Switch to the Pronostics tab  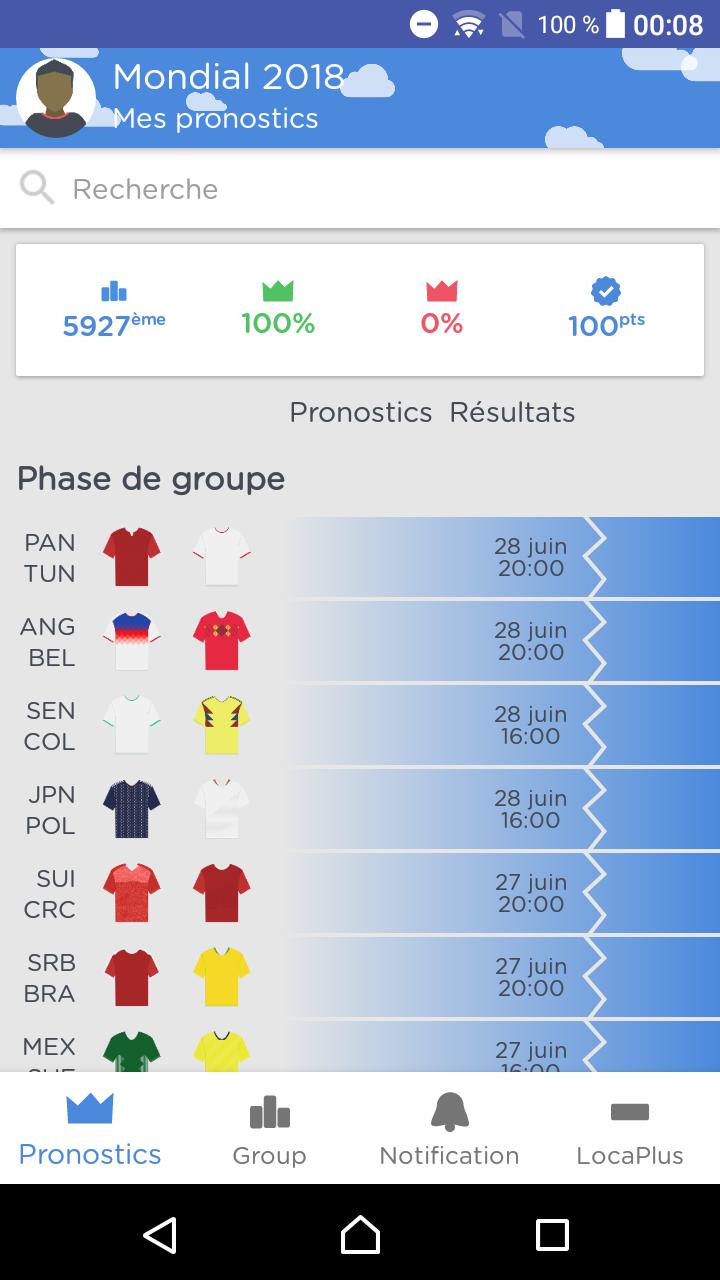tap(360, 412)
